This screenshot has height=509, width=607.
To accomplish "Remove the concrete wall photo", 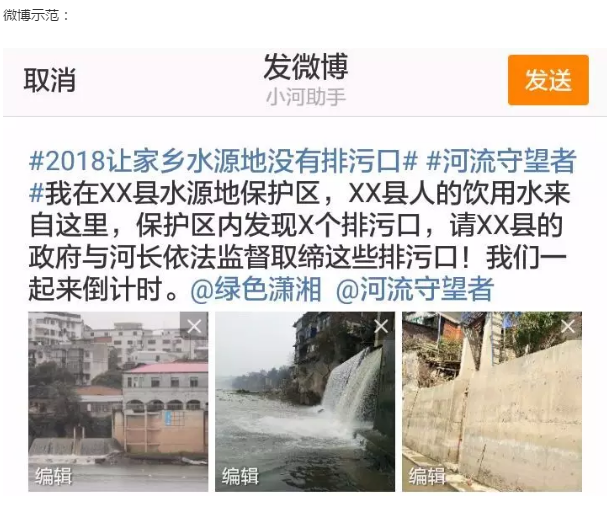I will click(x=569, y=326).
